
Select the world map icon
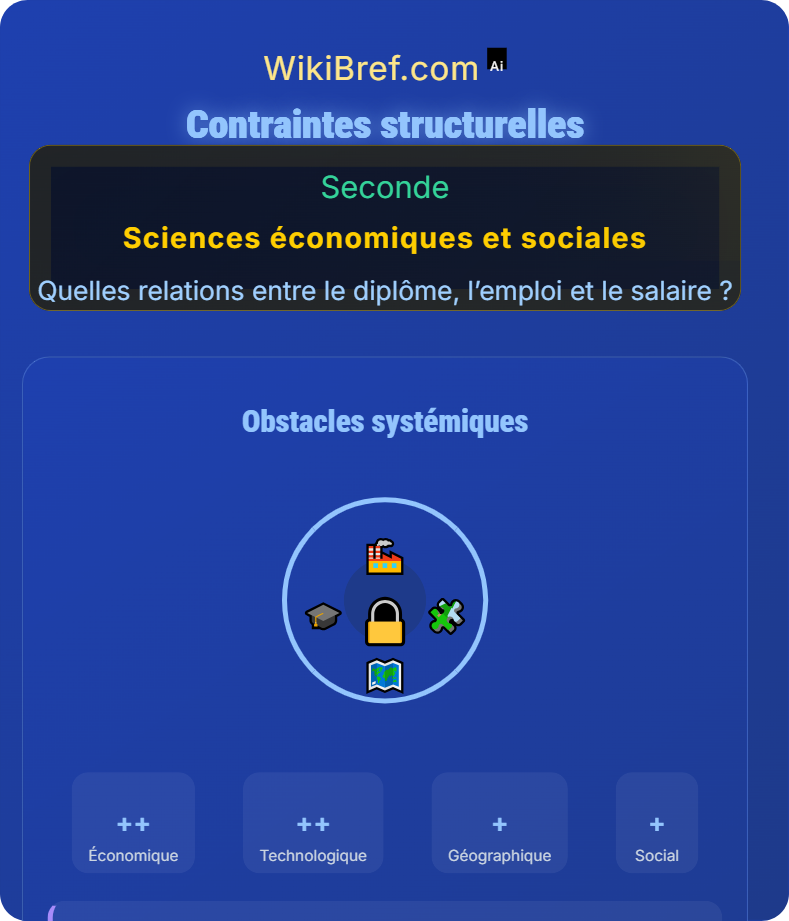click(385, 675)
